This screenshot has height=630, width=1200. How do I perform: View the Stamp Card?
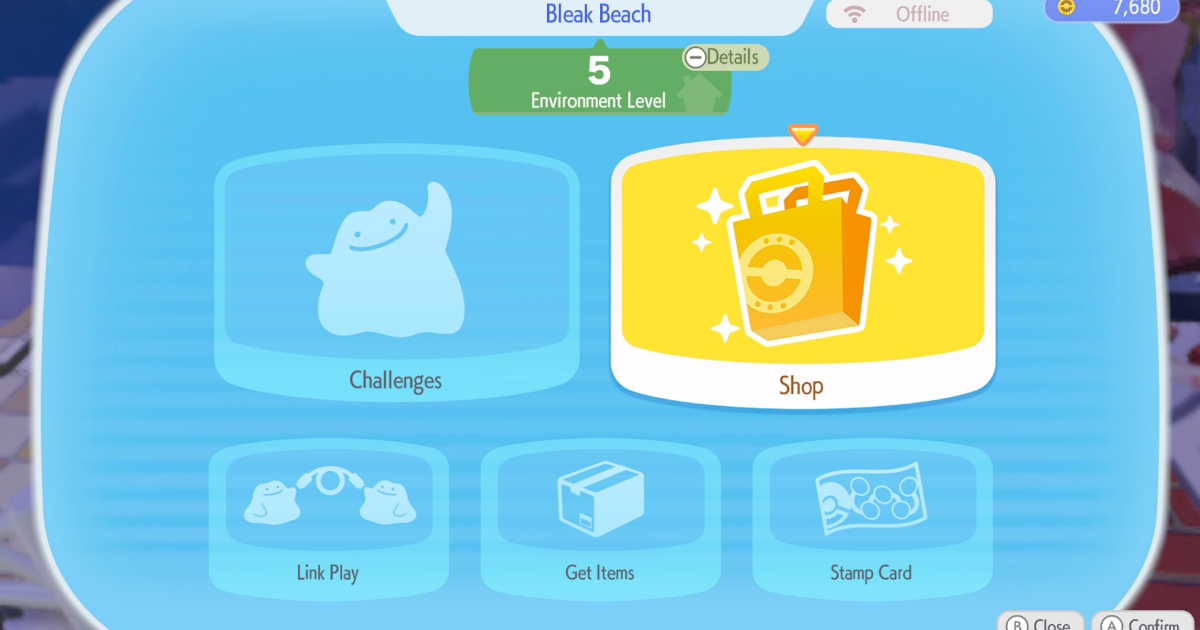pyautogui.click(x=871, y=517)
